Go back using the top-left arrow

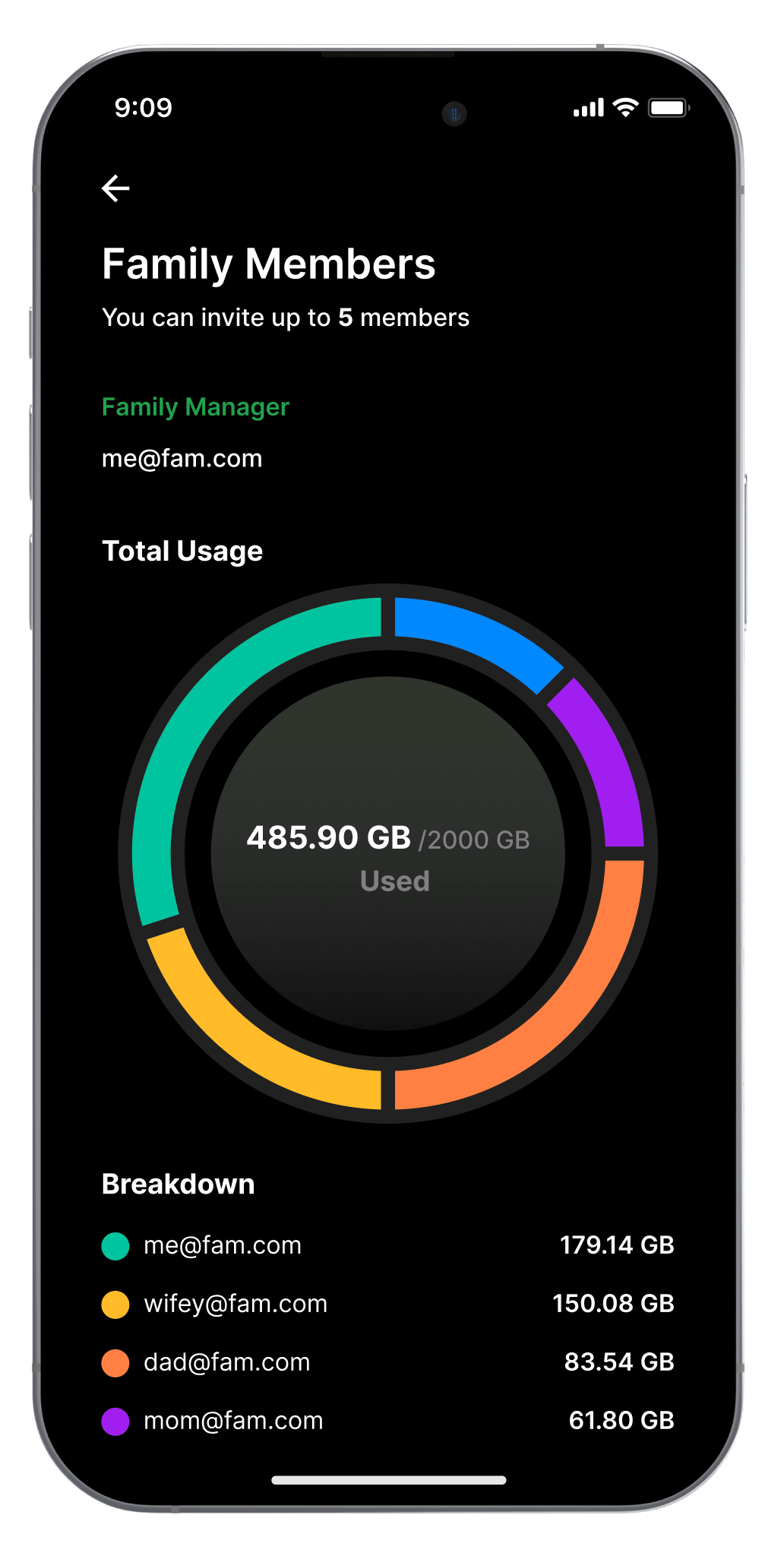115,188
